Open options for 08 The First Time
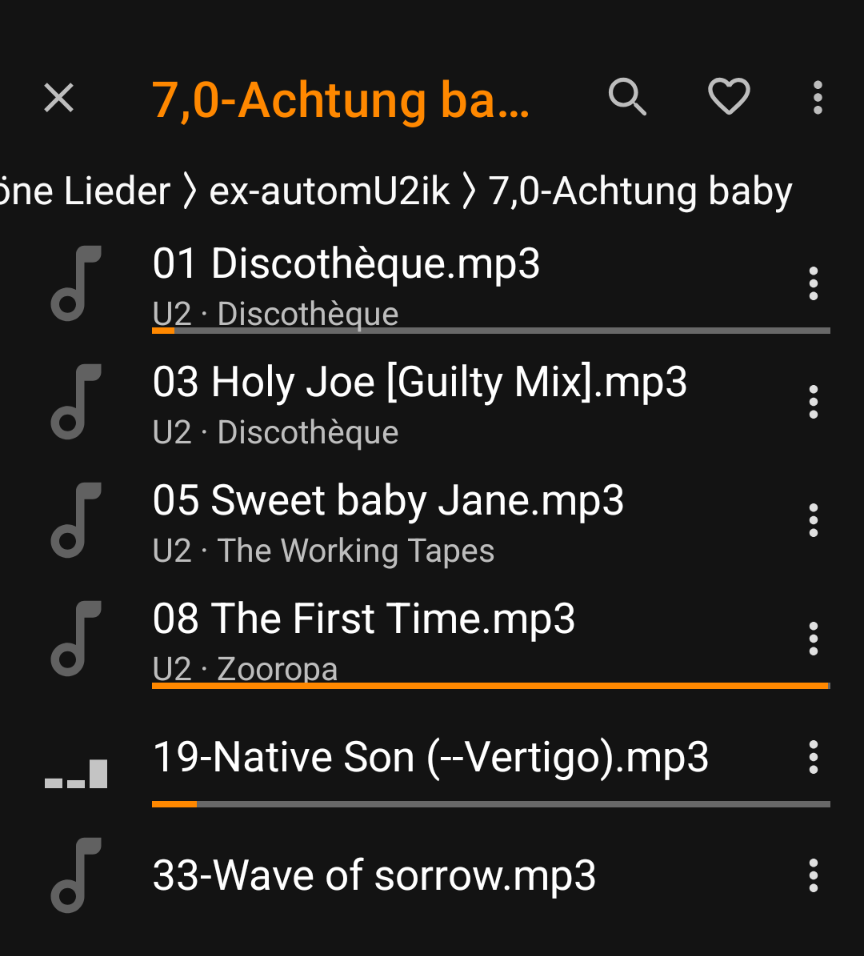The height and width of the screenshot is (956, 864). [x=813, y=638]
